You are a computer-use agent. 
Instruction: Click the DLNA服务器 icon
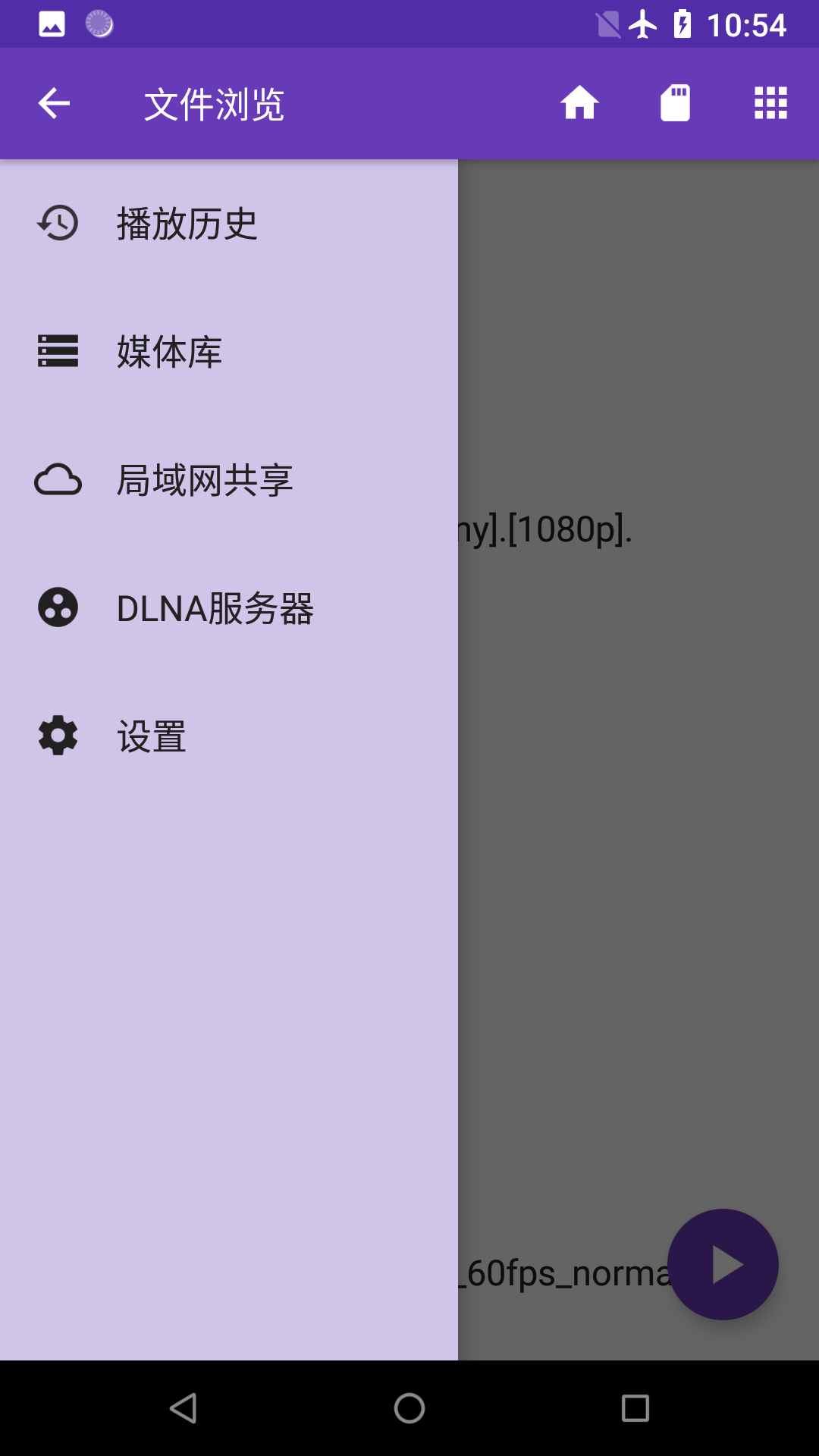tap(57, 607)
